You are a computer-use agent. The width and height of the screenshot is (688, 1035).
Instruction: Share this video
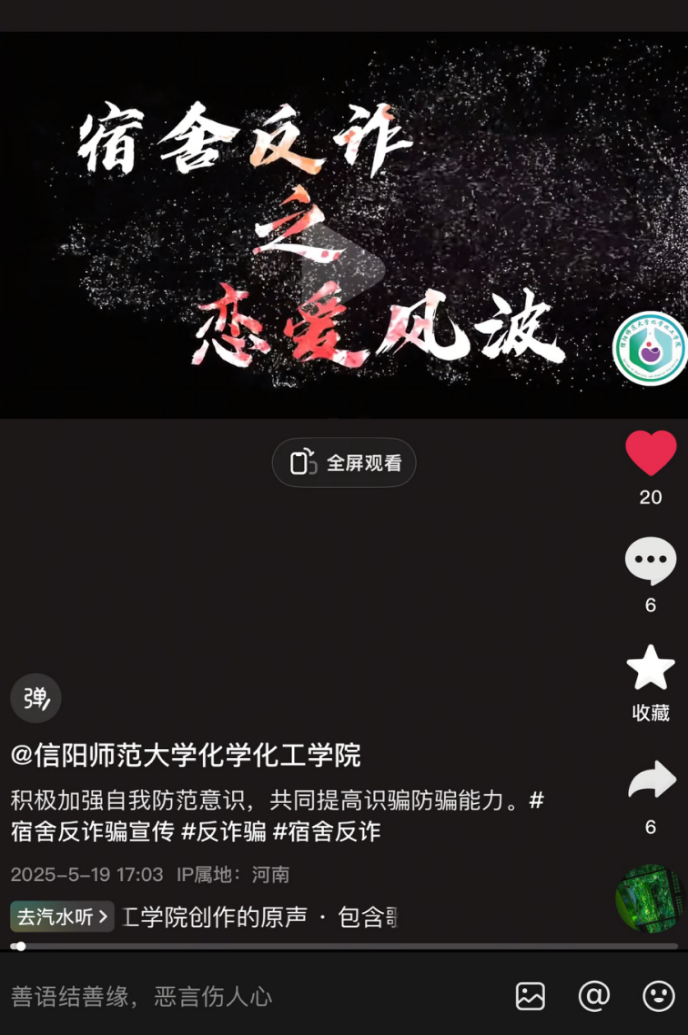pos(651,781)
